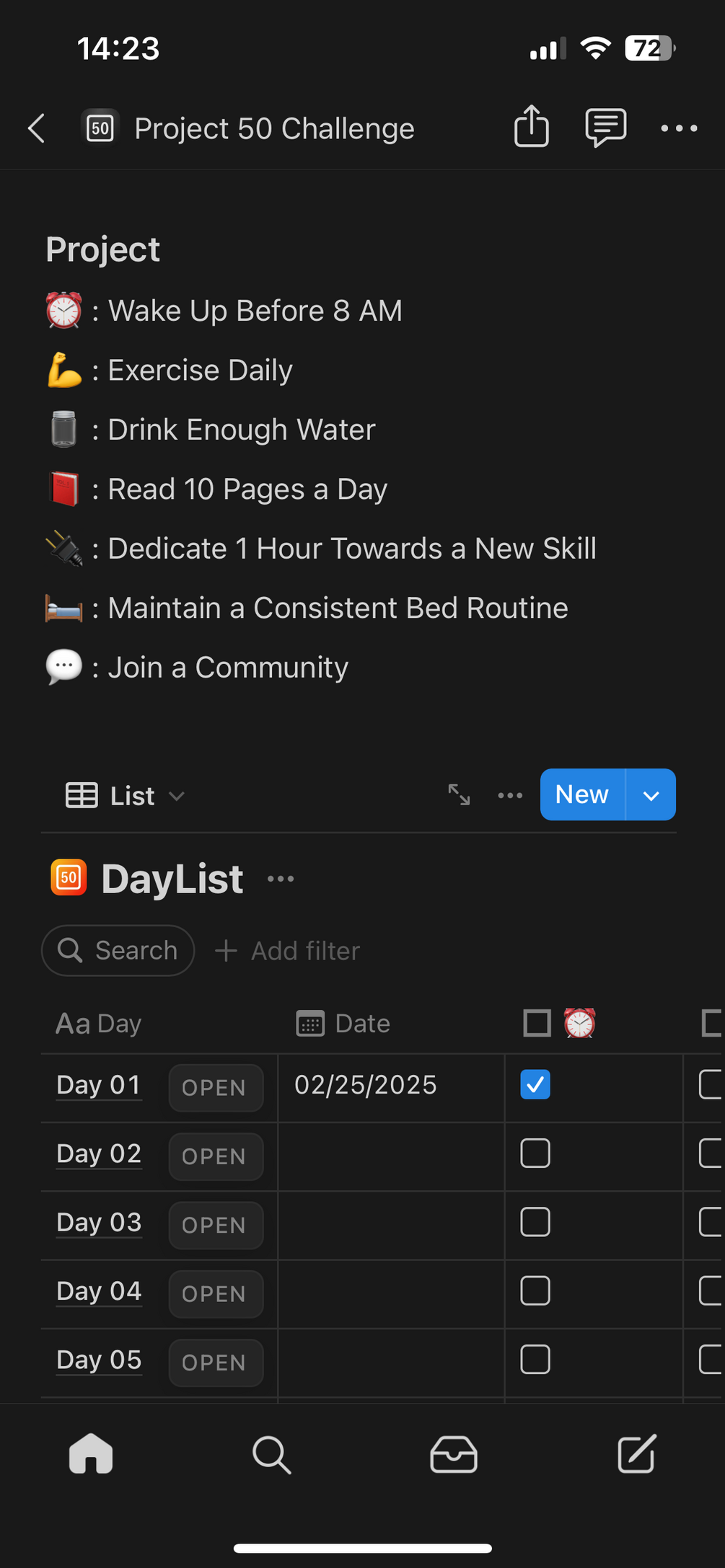Select the Aa Day column header
The image size is (725, 1568).
[98, 1023]
